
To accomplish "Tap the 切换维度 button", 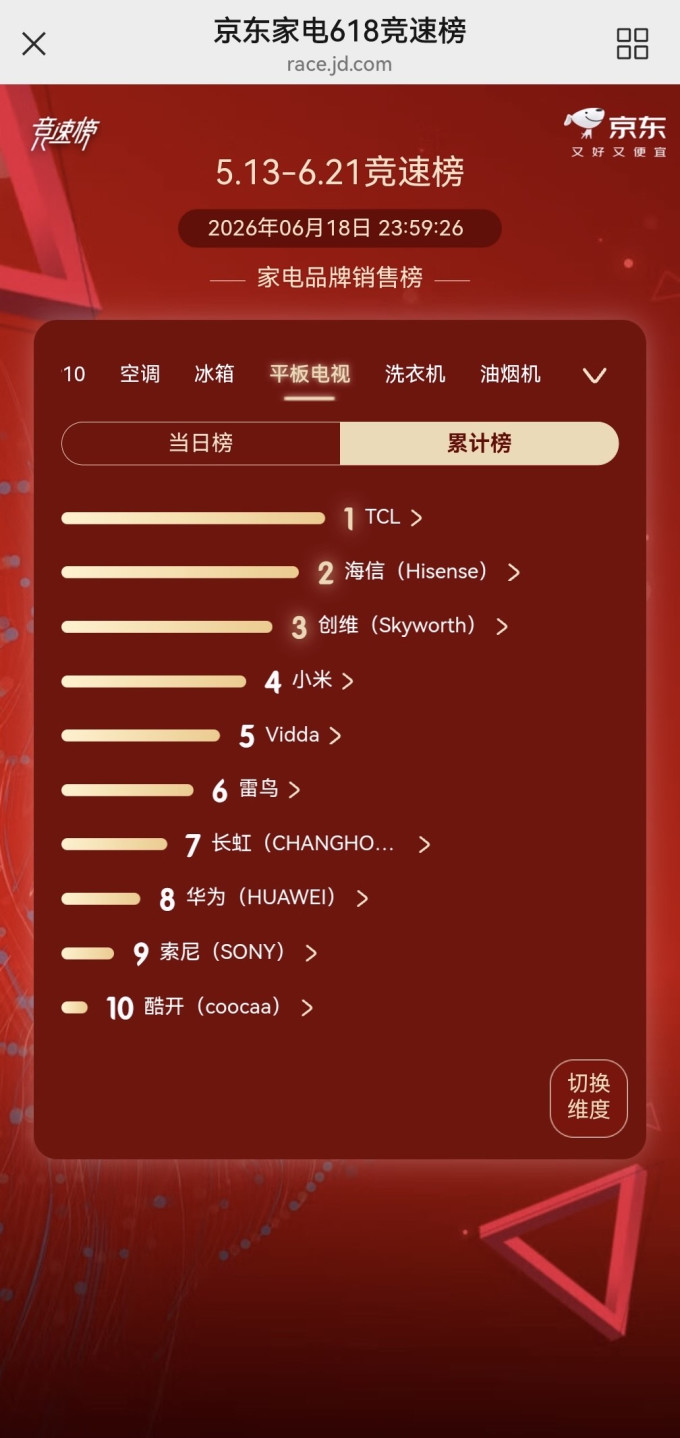I will 589,1098.
